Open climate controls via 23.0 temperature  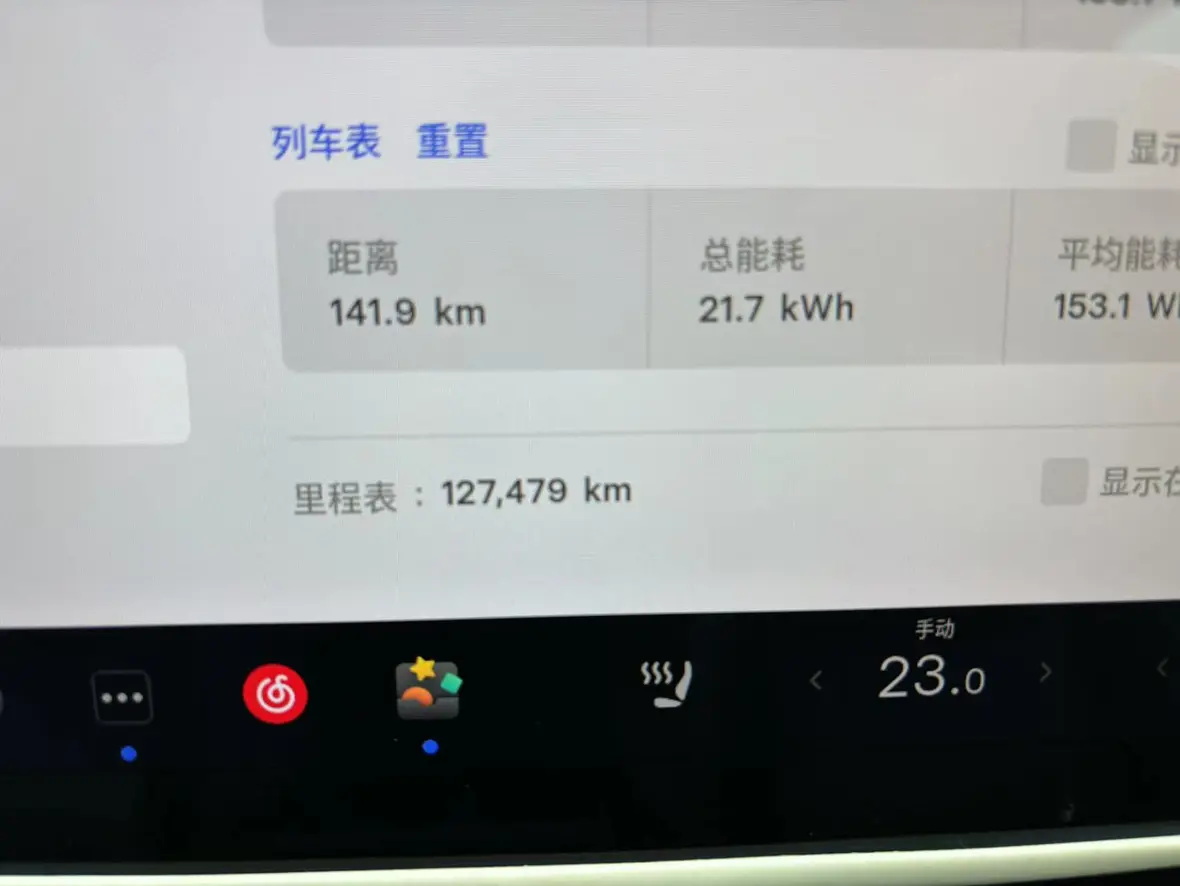(930, 678)
